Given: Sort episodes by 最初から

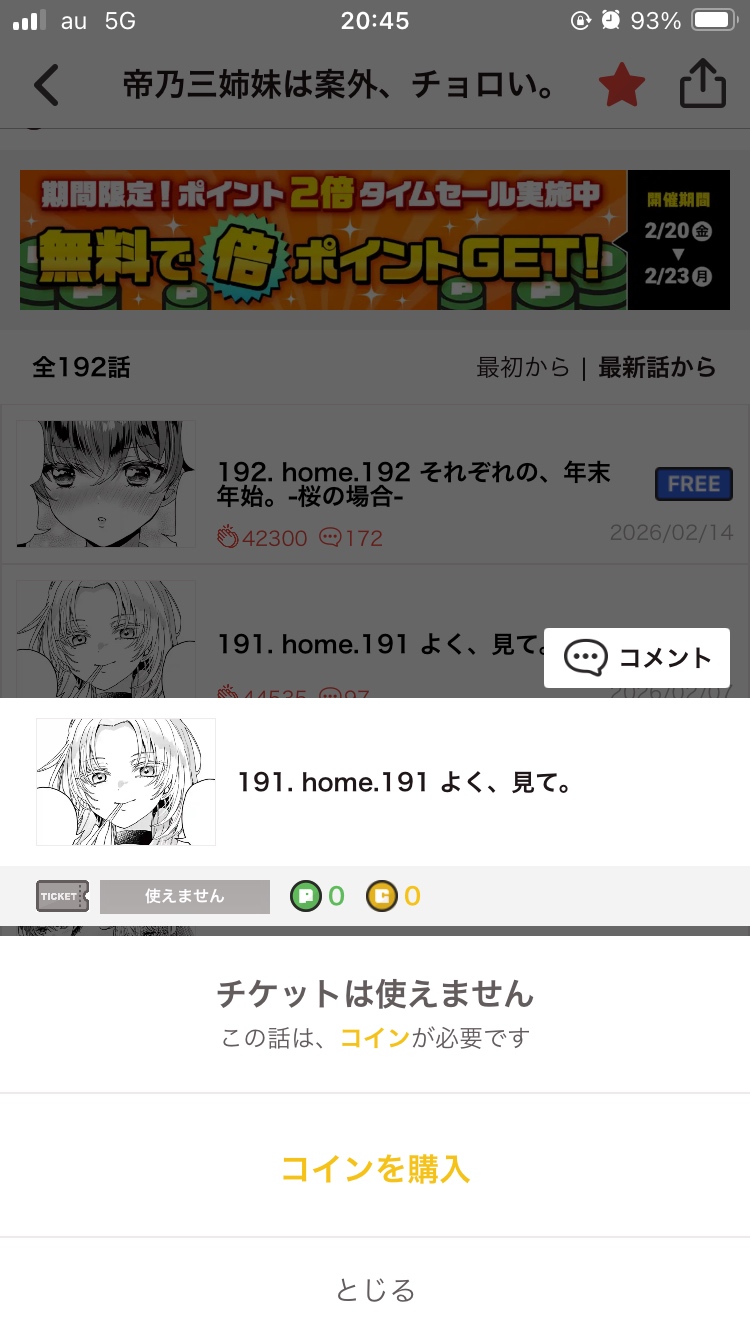Looking at the screenshot, I should coord(522,368).
